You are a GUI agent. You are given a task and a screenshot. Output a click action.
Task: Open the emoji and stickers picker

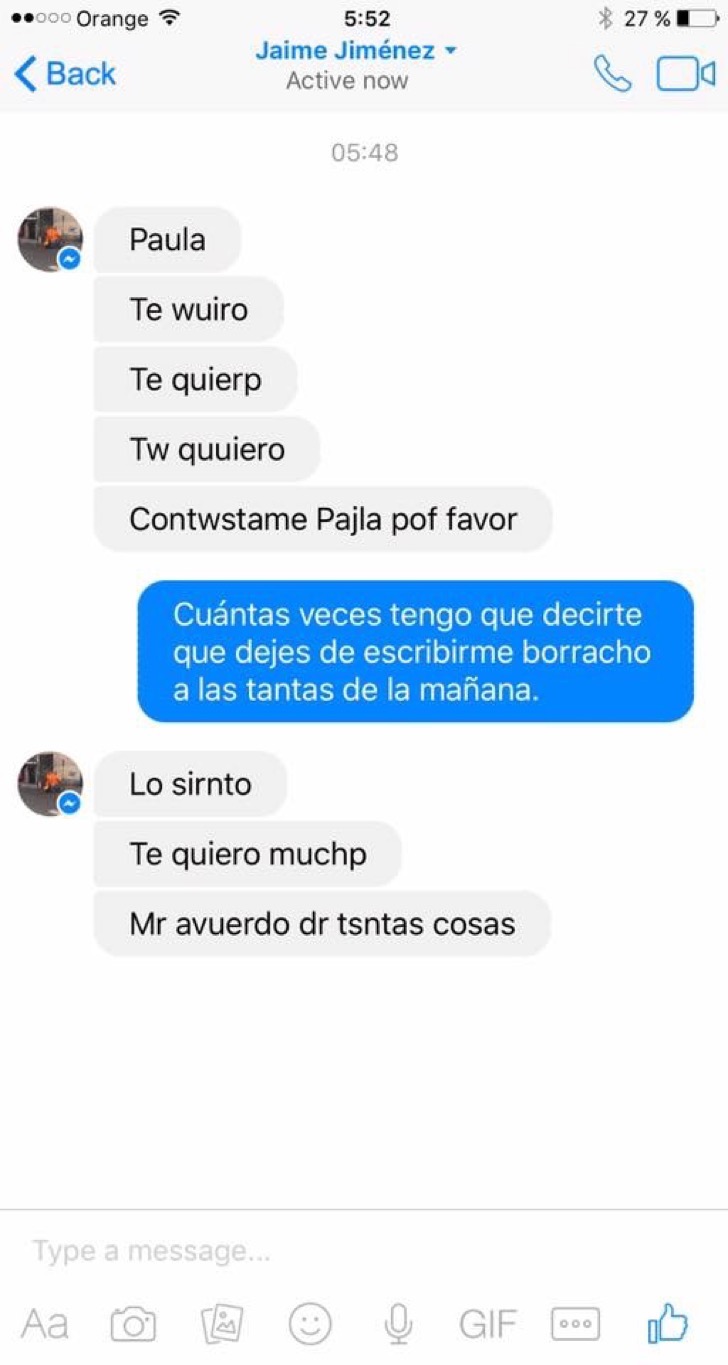310,1325
